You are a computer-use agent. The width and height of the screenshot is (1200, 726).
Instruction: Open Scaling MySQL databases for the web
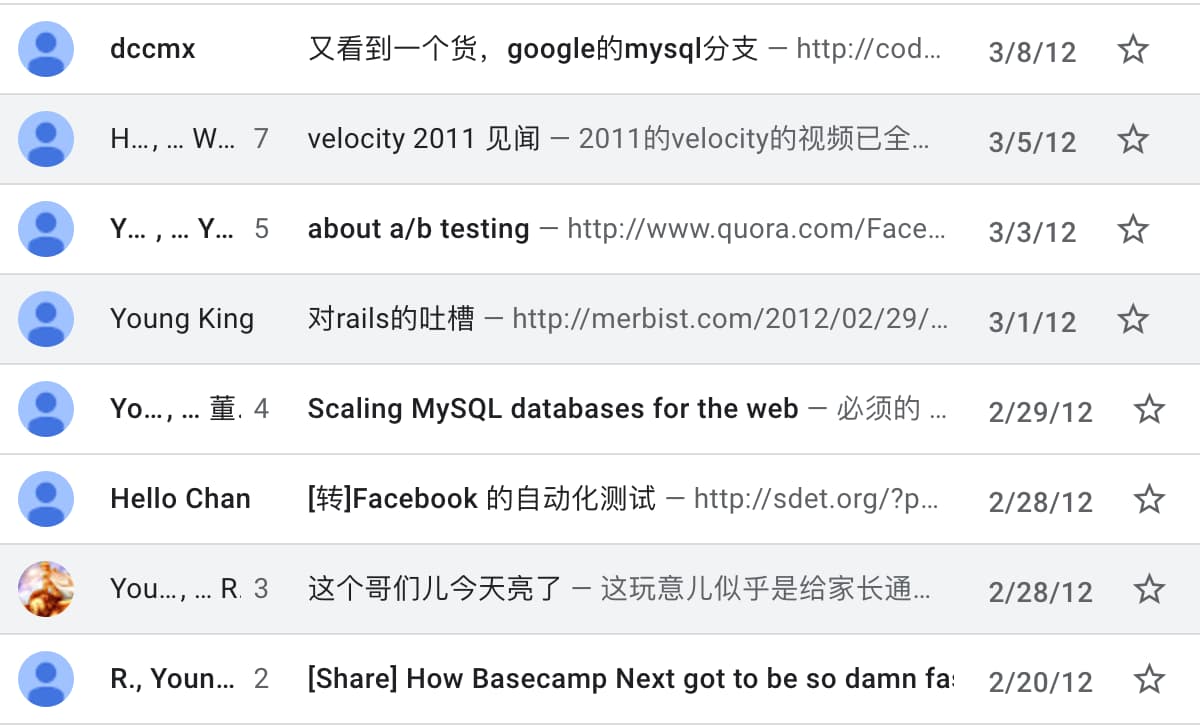tap(552, 409)
